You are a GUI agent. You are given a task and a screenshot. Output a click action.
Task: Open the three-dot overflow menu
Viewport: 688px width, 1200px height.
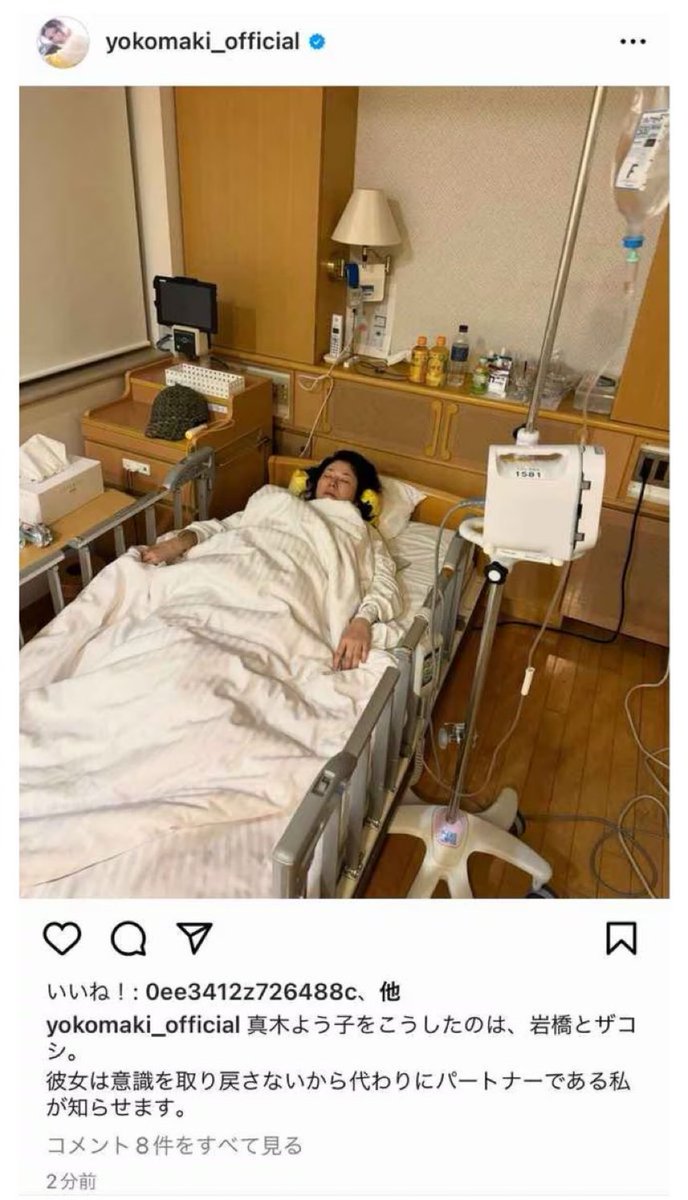pyautogui.click(x=633, y=42)
